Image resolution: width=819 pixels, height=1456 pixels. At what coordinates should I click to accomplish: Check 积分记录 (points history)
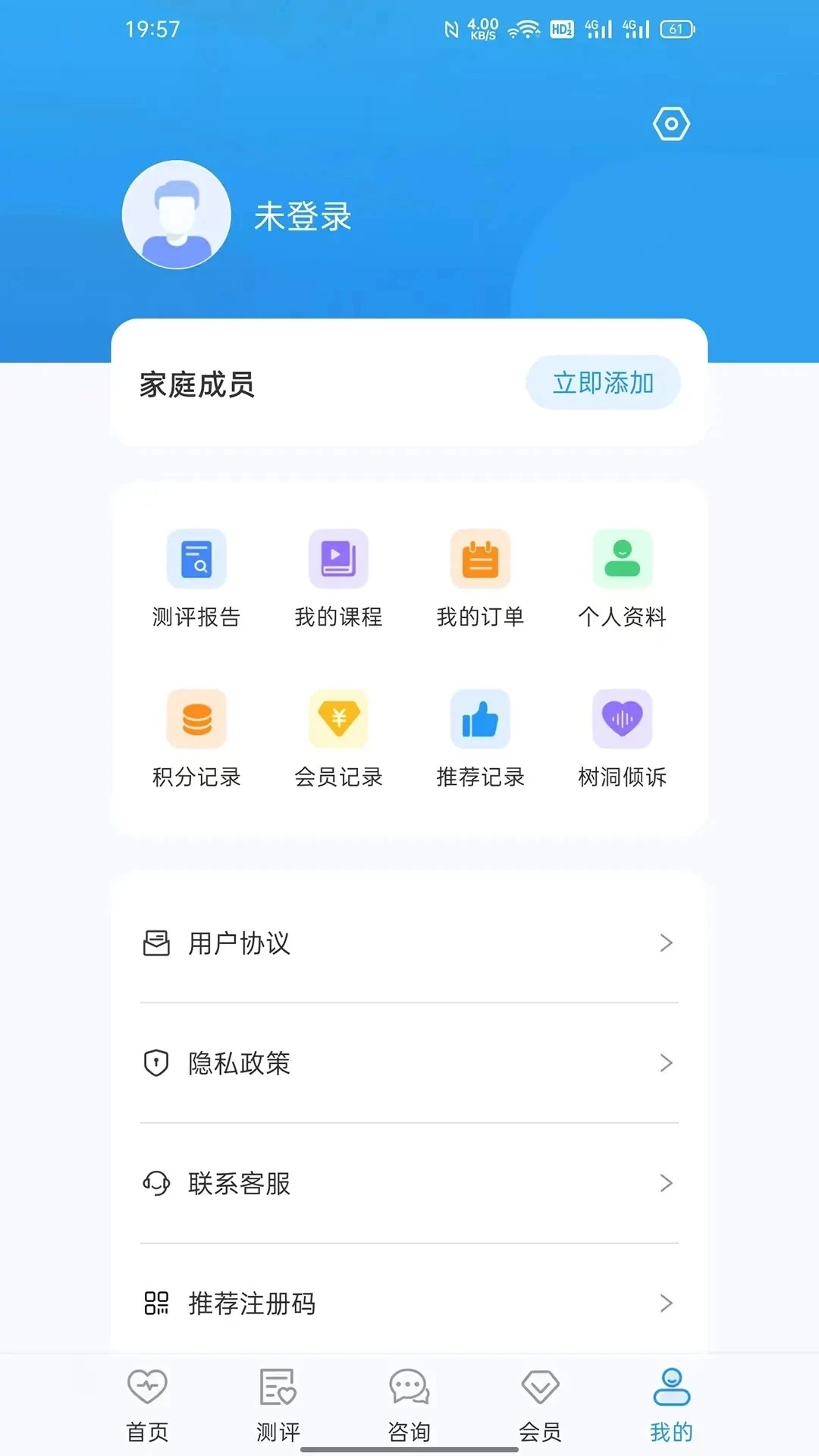[196, 718]
